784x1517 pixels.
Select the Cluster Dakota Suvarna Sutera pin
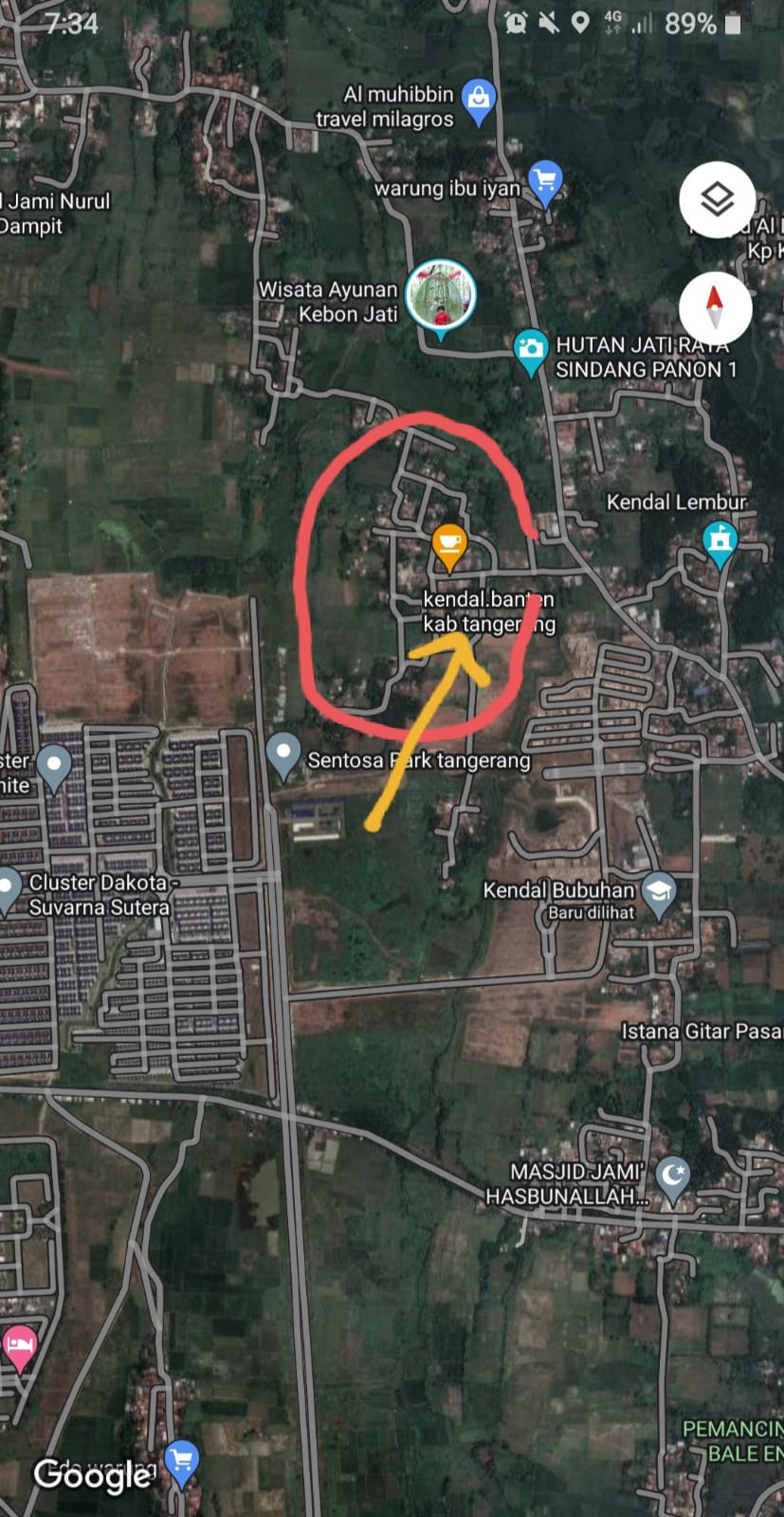pyautogui.click(x=8, y=888)
